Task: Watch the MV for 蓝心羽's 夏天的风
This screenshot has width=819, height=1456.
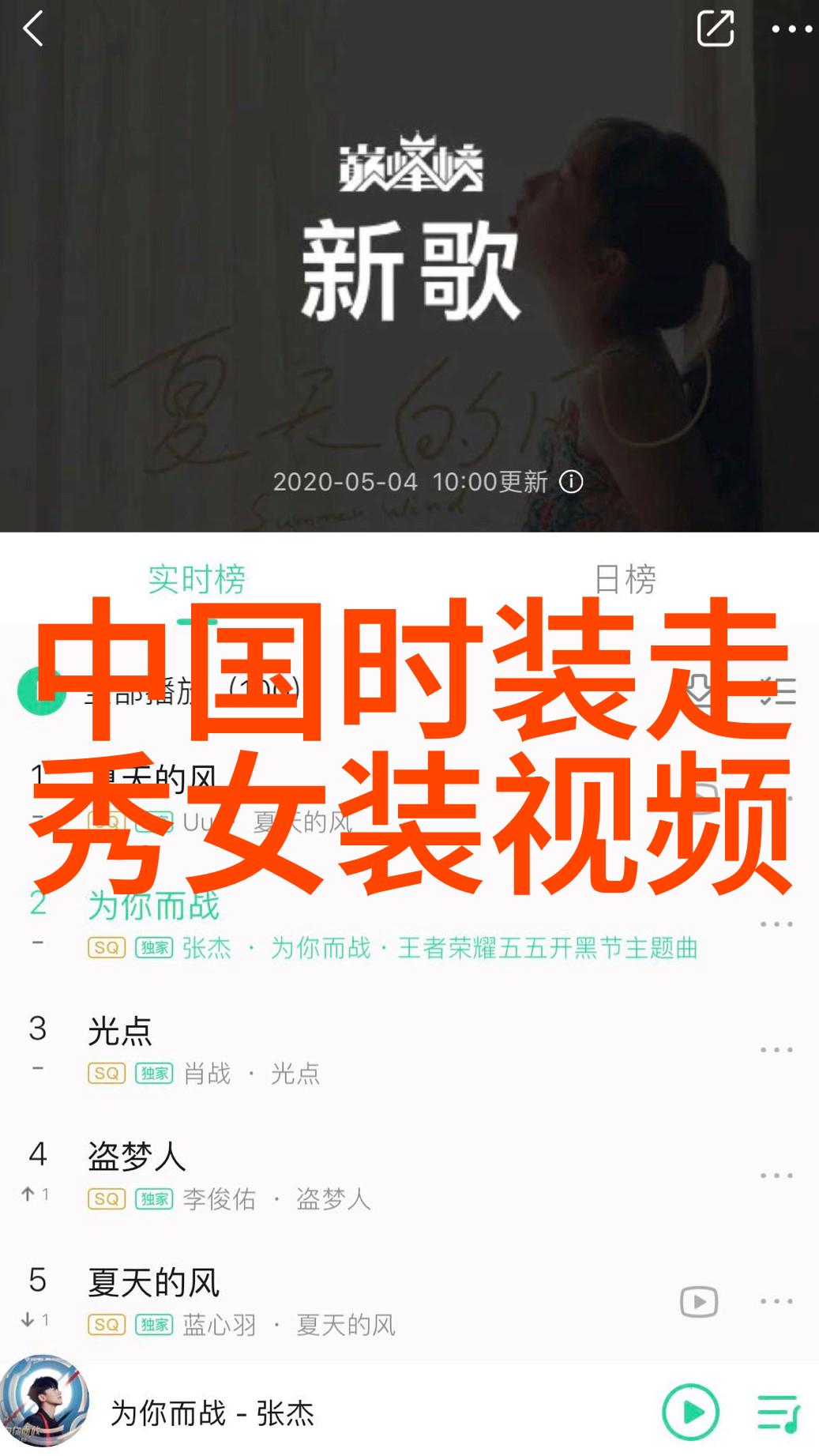Action: (699, 1301)
